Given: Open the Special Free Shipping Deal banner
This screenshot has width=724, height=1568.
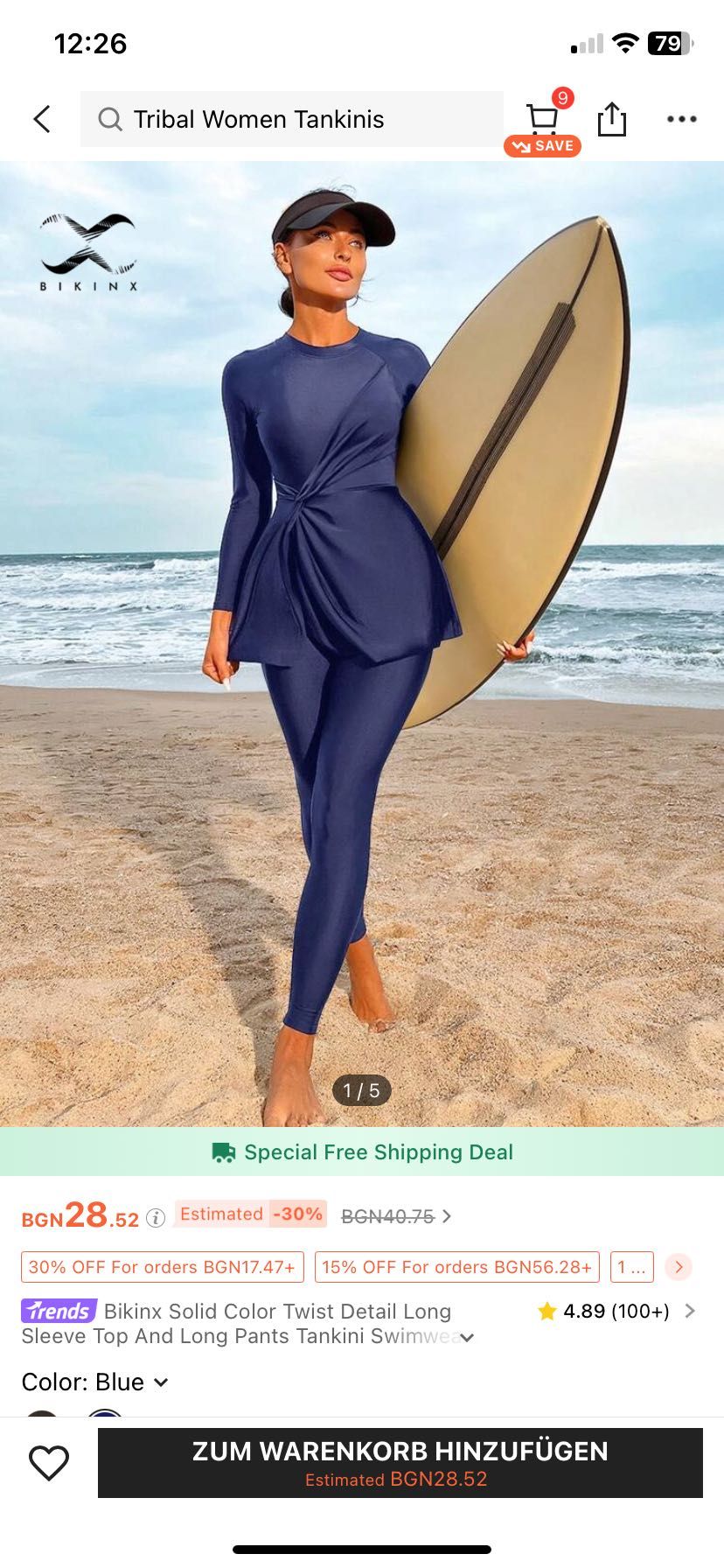Looking at the screenshot, I should 362,1151.
